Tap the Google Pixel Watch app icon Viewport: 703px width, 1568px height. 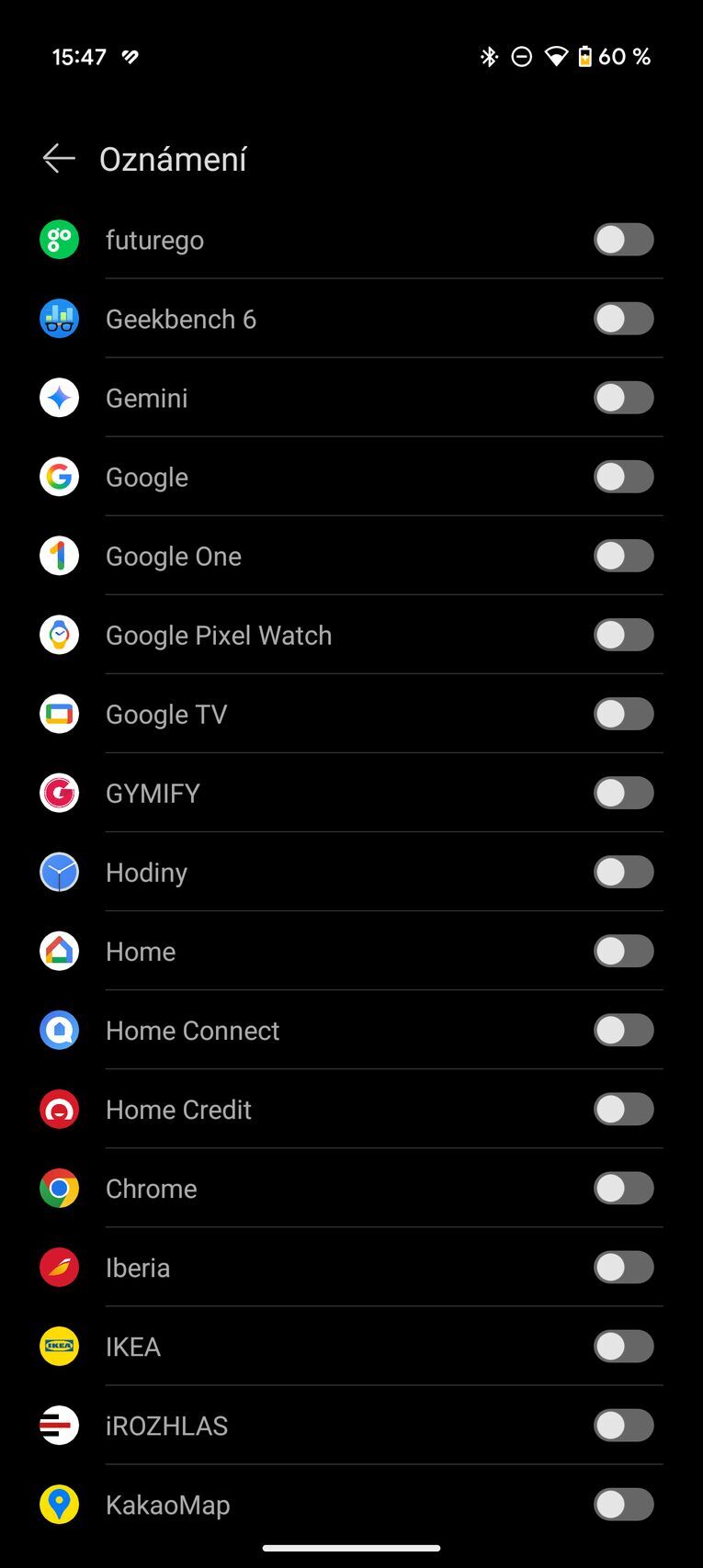pyautogui.click(x=59, y=635)
